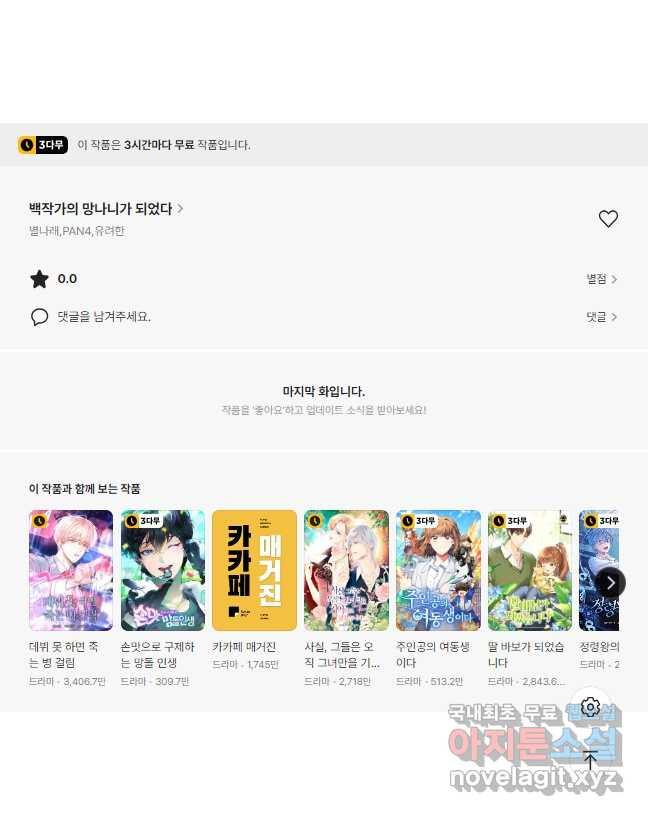Open 데뷔 못 하면 죽는 병 걸림
This screenshot has width=648, height=816.
[71, 570]
